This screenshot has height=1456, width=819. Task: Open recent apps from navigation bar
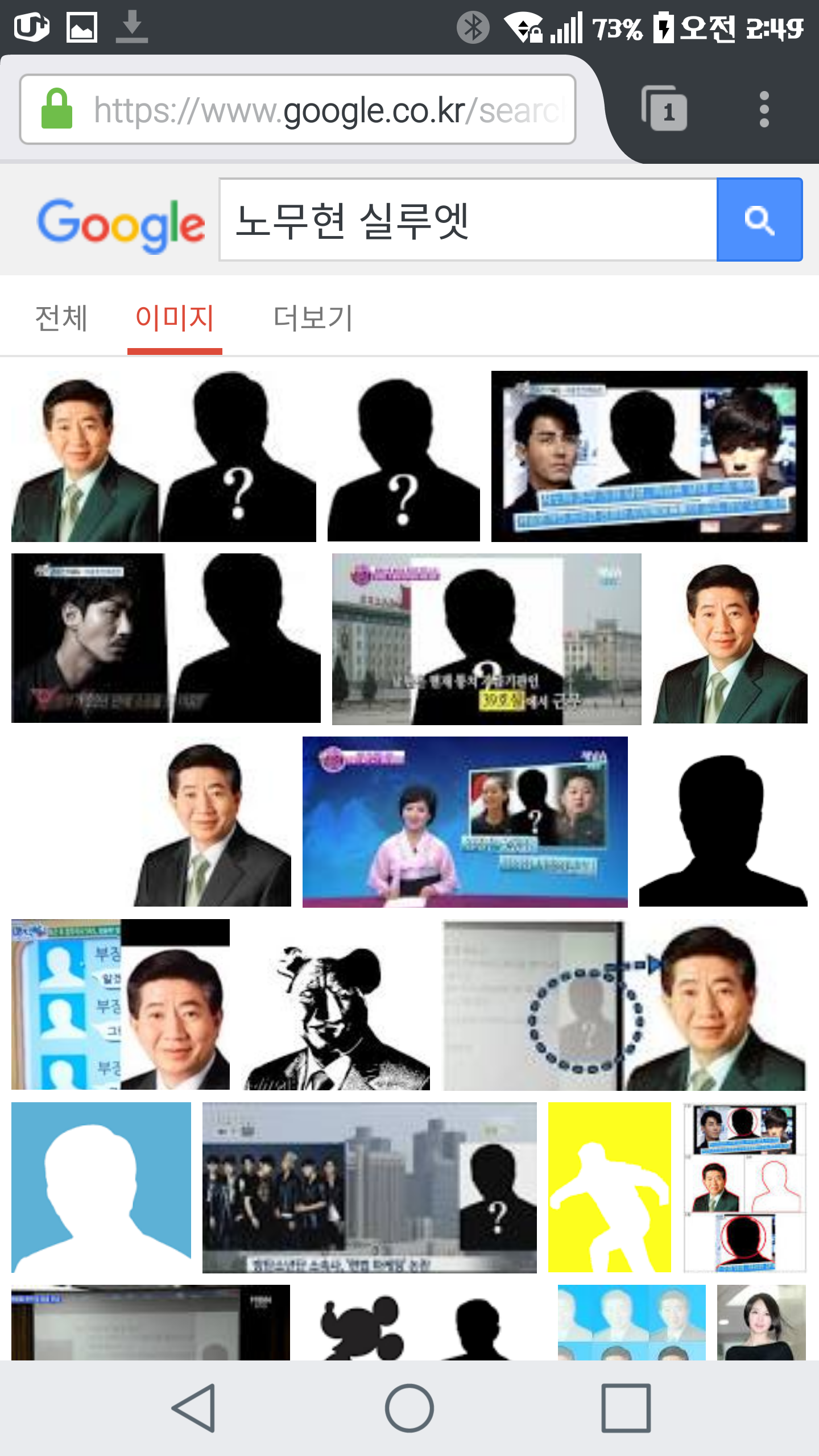pos(626,1408)
